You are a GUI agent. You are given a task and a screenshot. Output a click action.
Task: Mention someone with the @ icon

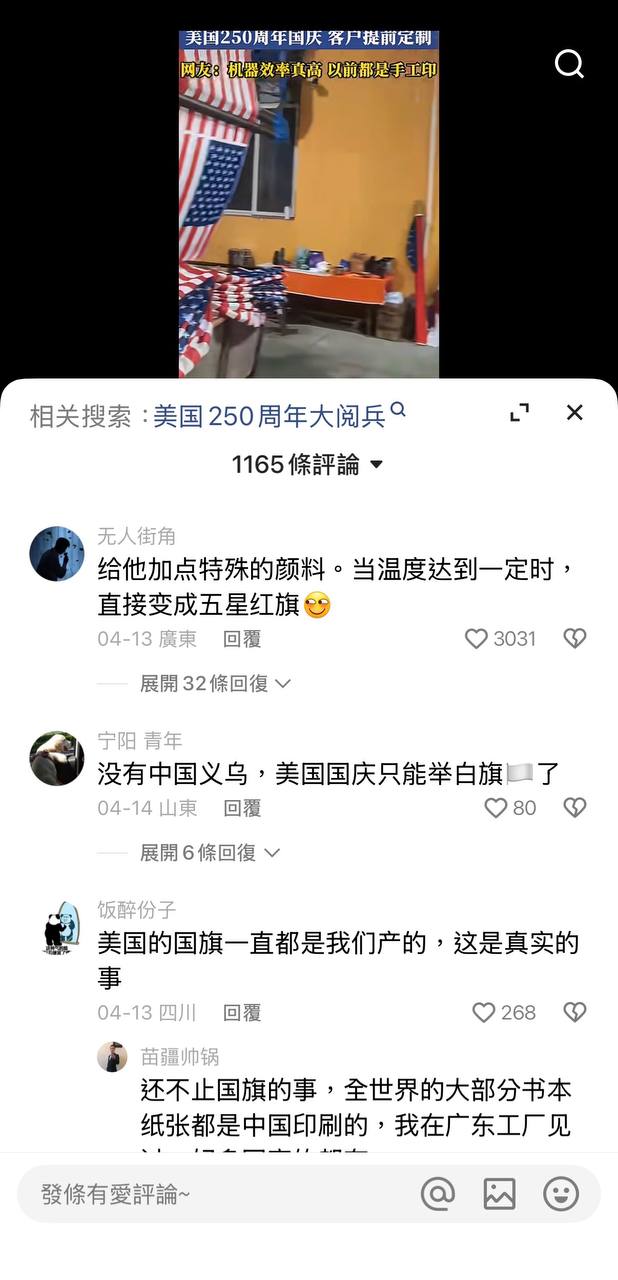point(438,1193)
